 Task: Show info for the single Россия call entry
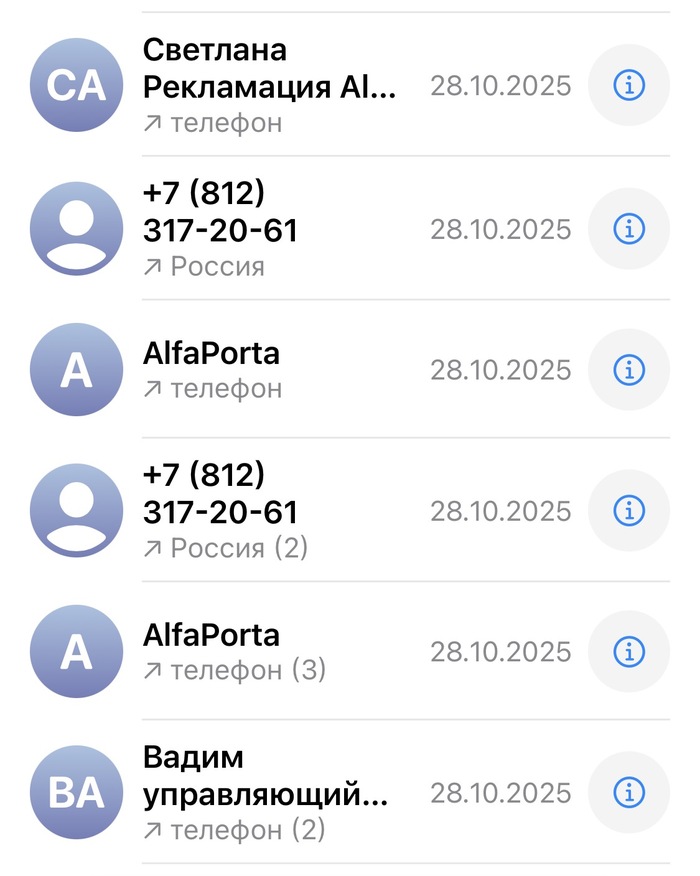[628, 229]
